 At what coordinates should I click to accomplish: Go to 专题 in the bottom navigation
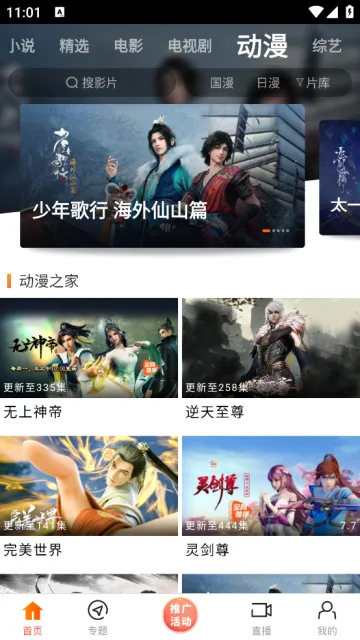pyautogui.click(x=98, y=618)
